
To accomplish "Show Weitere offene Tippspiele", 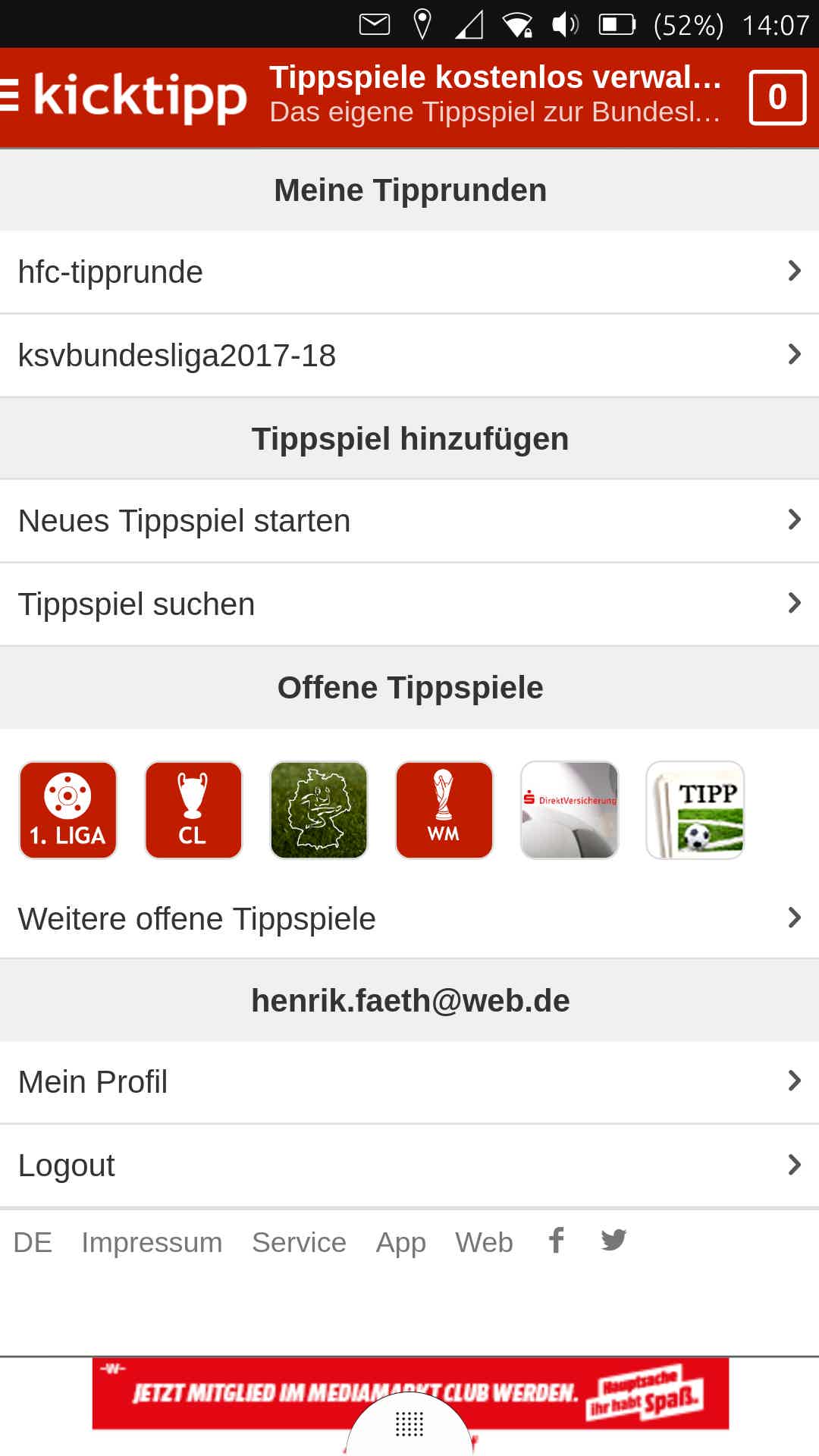I will click(x=409, y=918).
